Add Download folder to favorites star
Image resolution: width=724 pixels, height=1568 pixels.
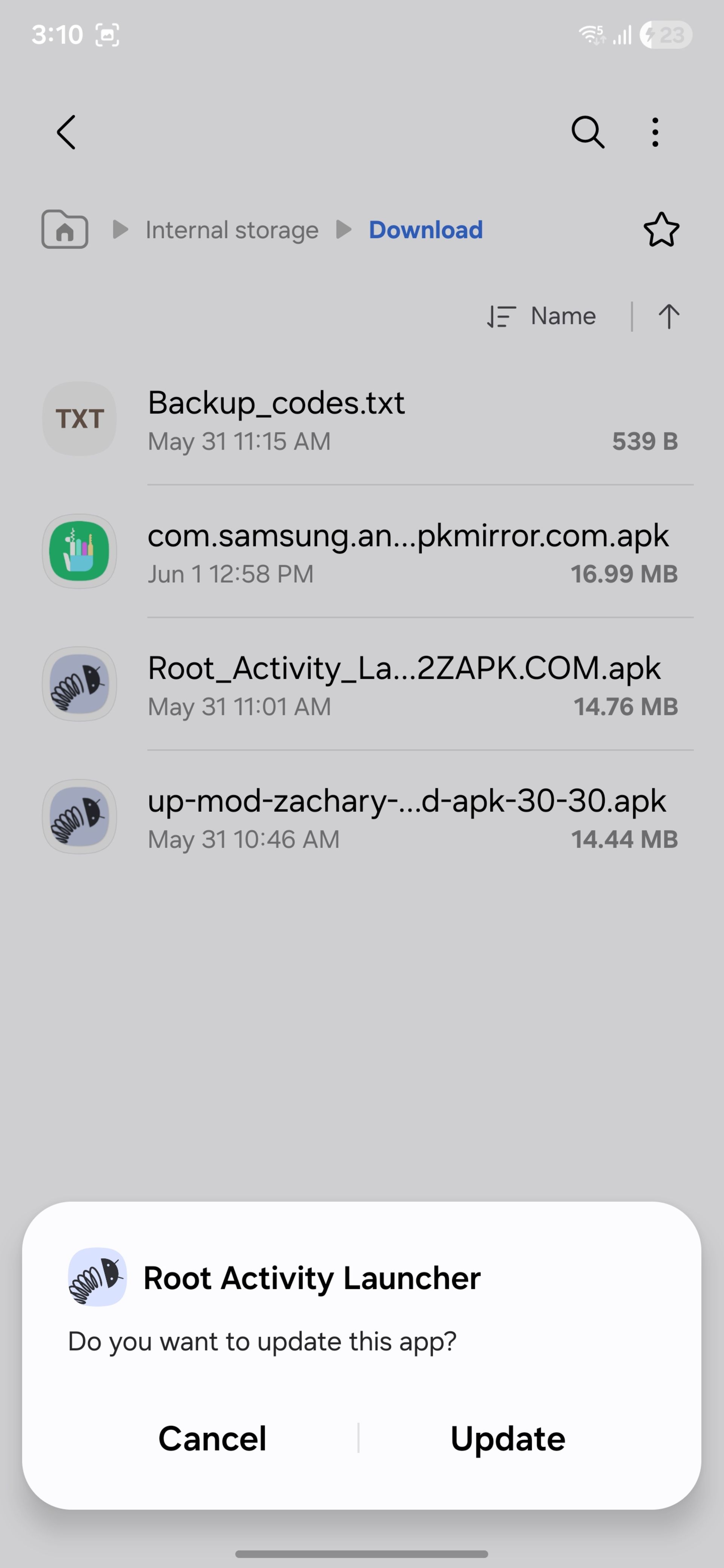pyautogui.click(x=661, y=230)
